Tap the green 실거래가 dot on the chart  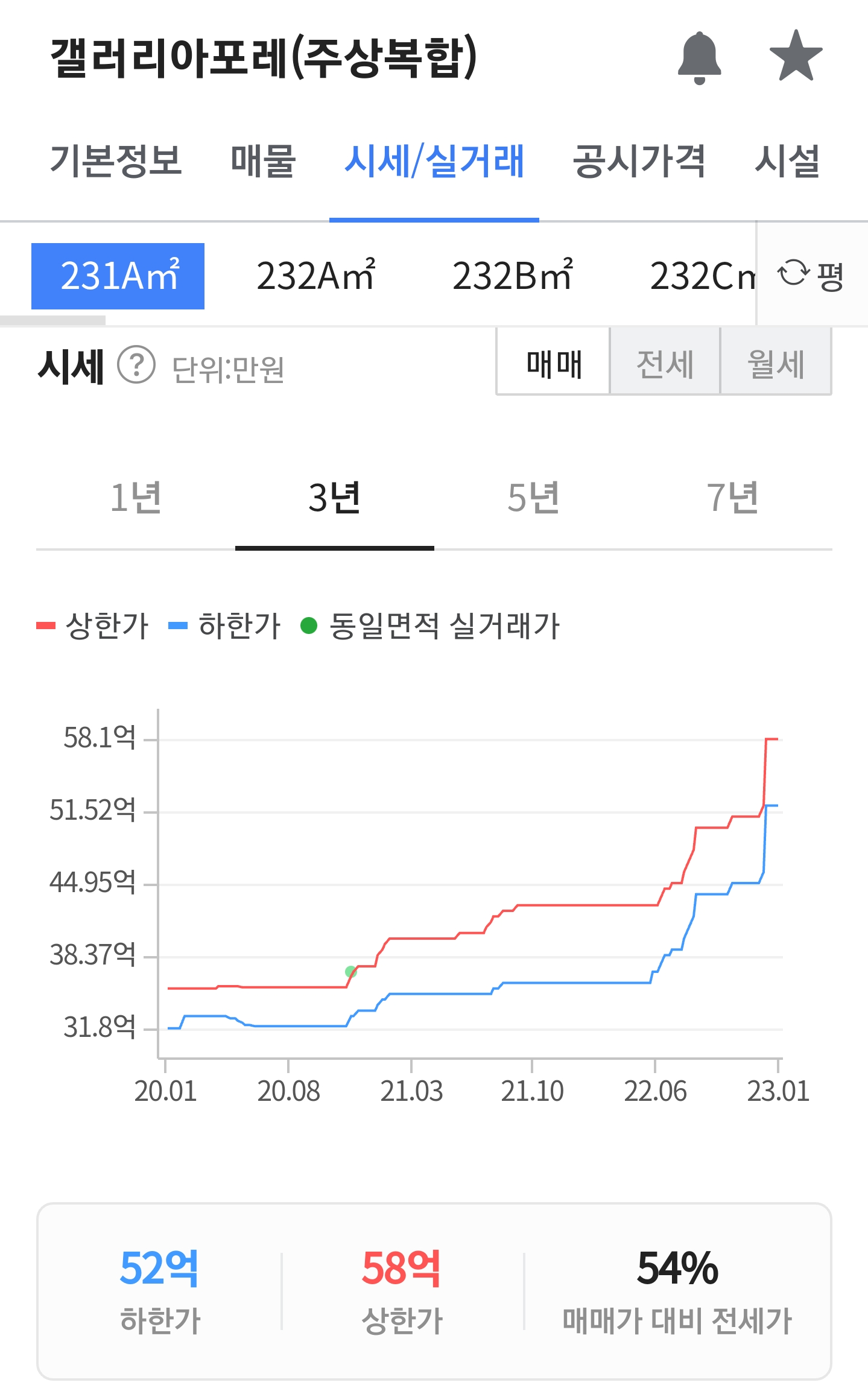(350, 972)
